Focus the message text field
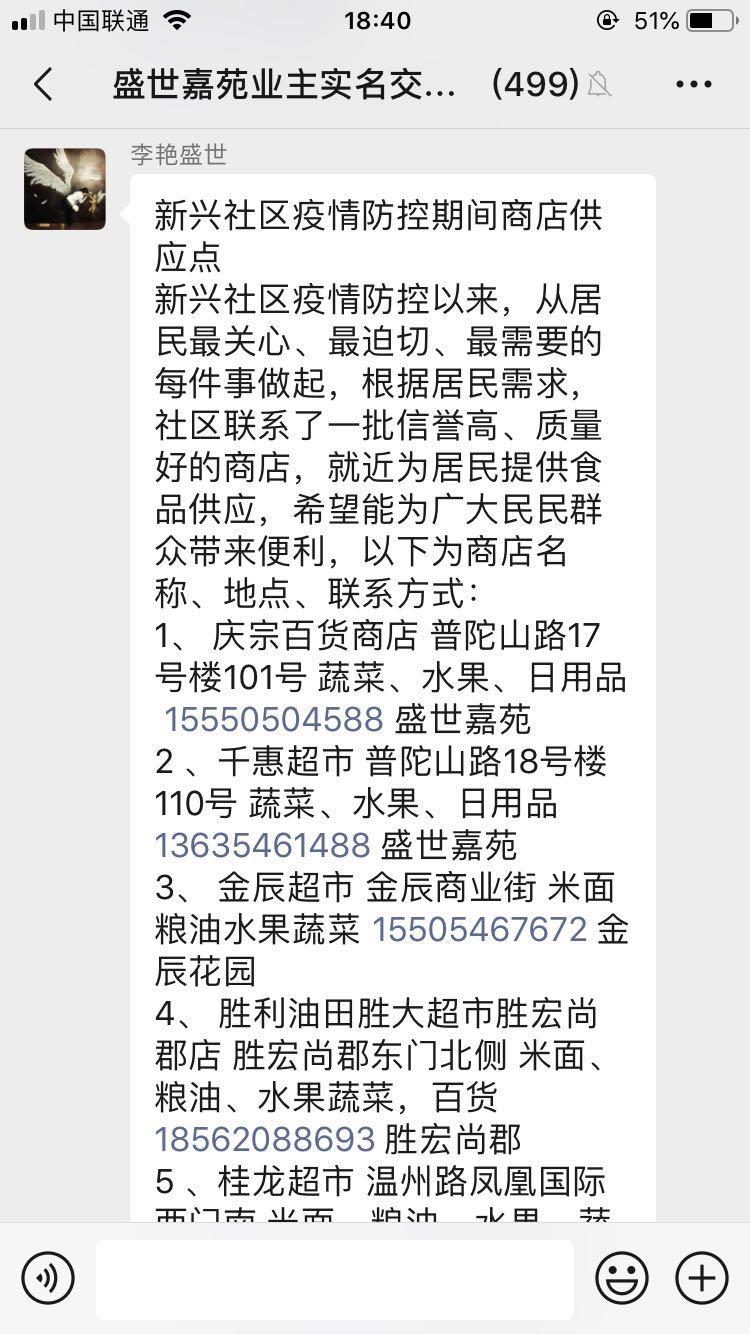 coord(335,1279)
